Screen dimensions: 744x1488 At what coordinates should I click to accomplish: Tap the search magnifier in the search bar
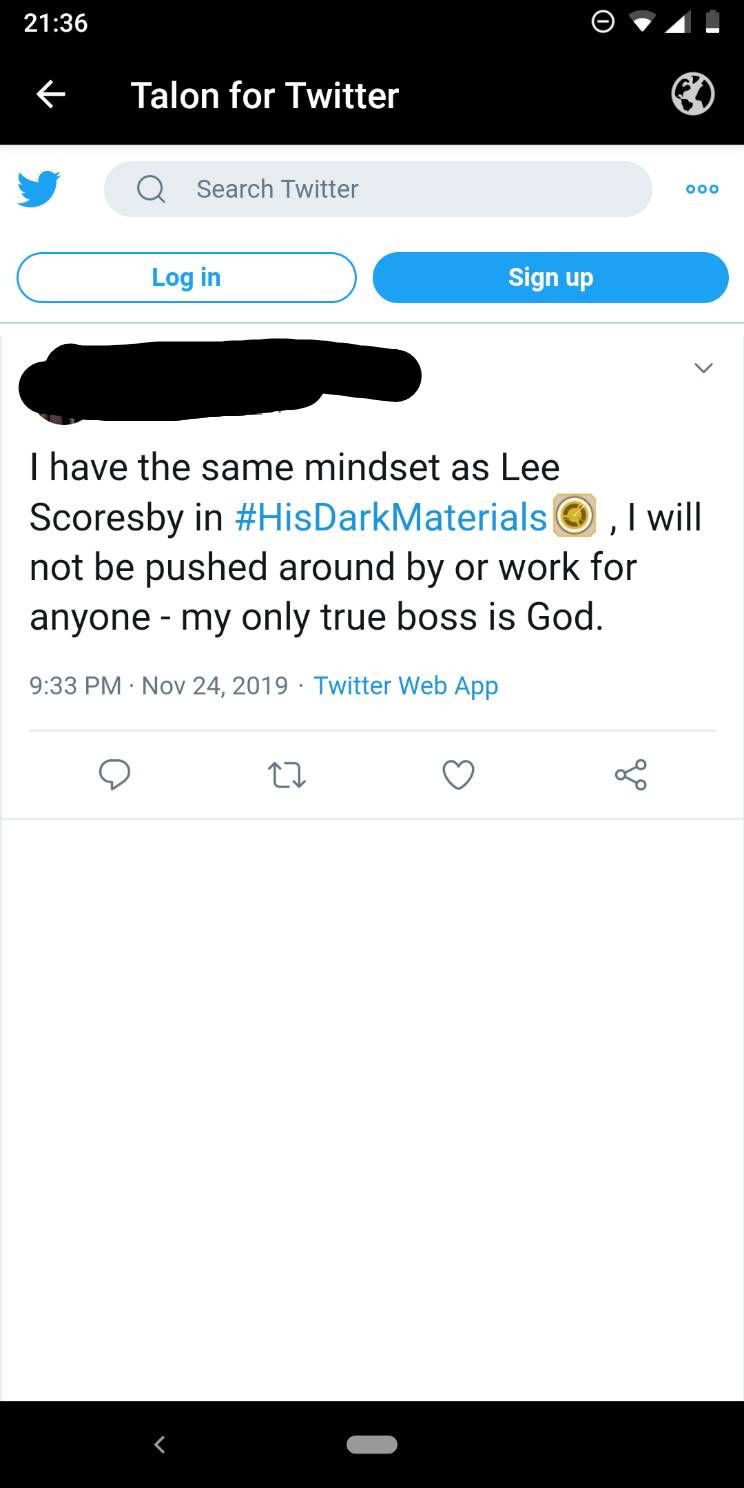[150, 188]
